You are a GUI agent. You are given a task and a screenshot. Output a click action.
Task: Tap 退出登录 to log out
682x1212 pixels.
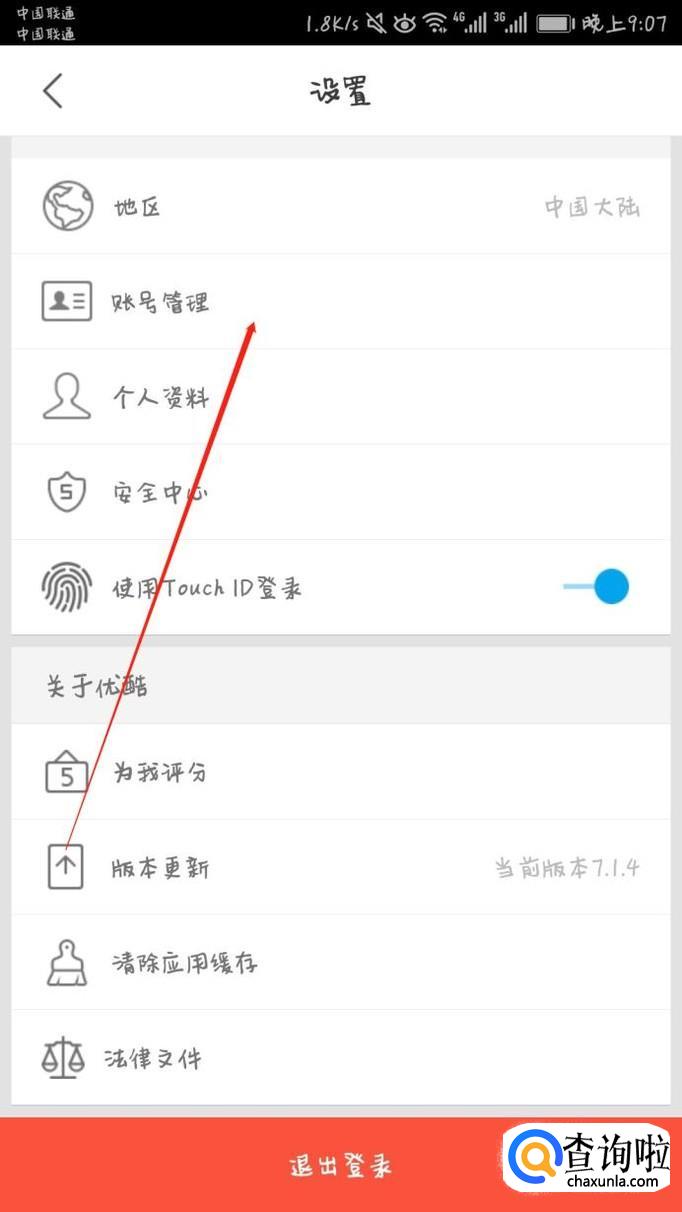(x=340, y=1165)
